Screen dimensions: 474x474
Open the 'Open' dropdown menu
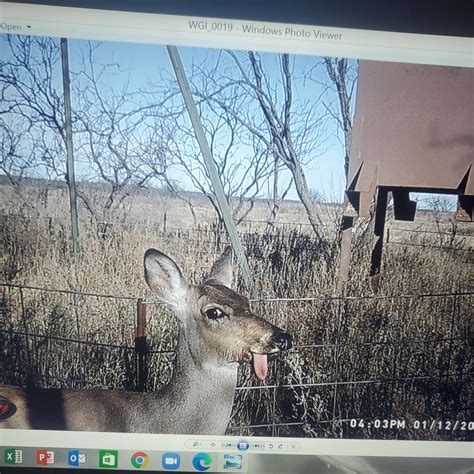pyautogui.click(x=15, y=27)
